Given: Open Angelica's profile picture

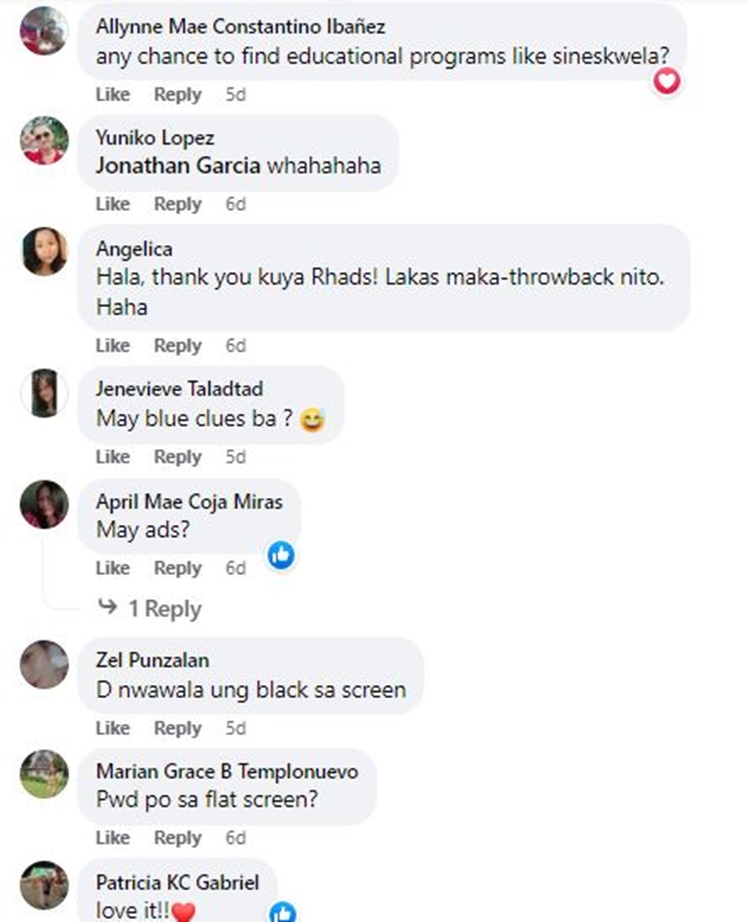Looking at the screenshot, I should tap(44, 251).
